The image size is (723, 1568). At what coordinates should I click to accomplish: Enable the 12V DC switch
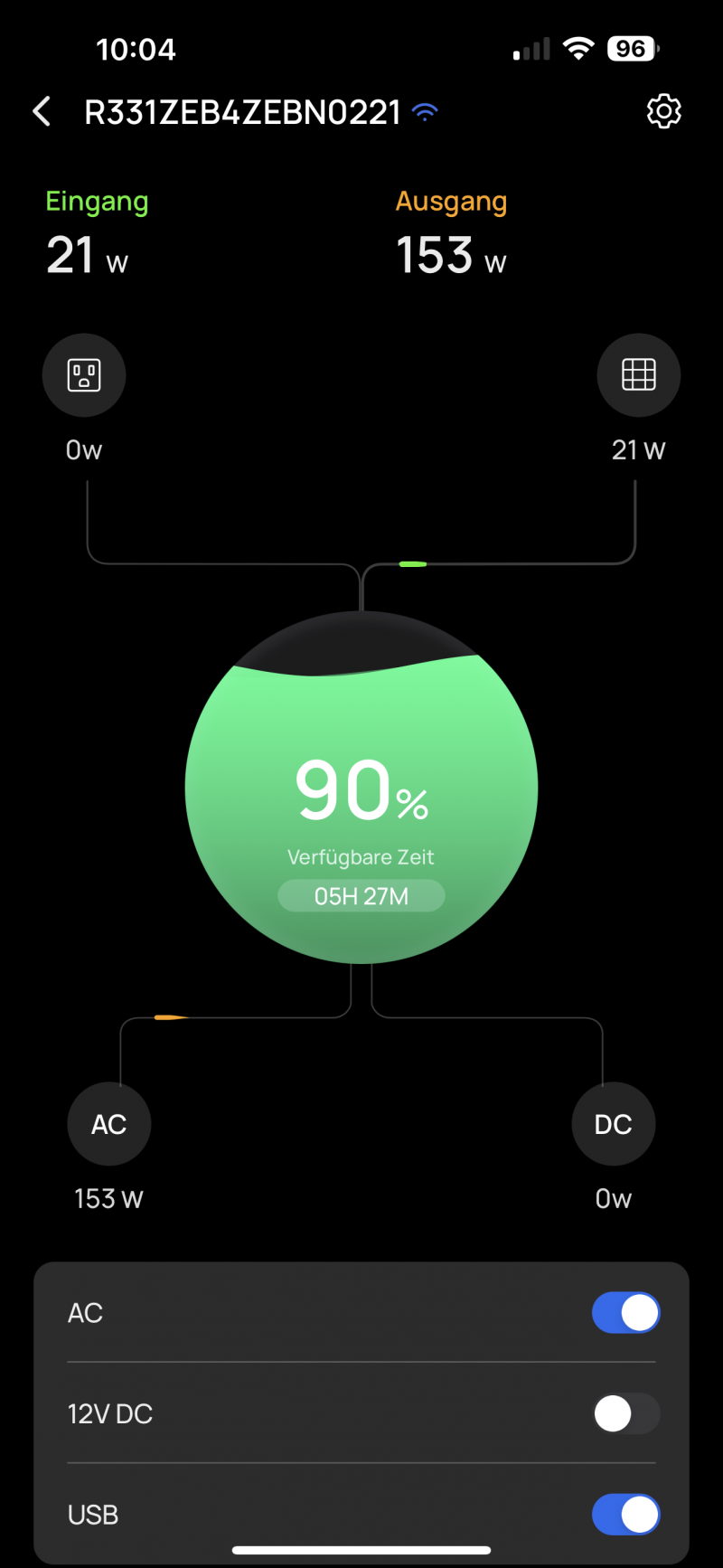pyautogui.click(x=626, y=1413)
